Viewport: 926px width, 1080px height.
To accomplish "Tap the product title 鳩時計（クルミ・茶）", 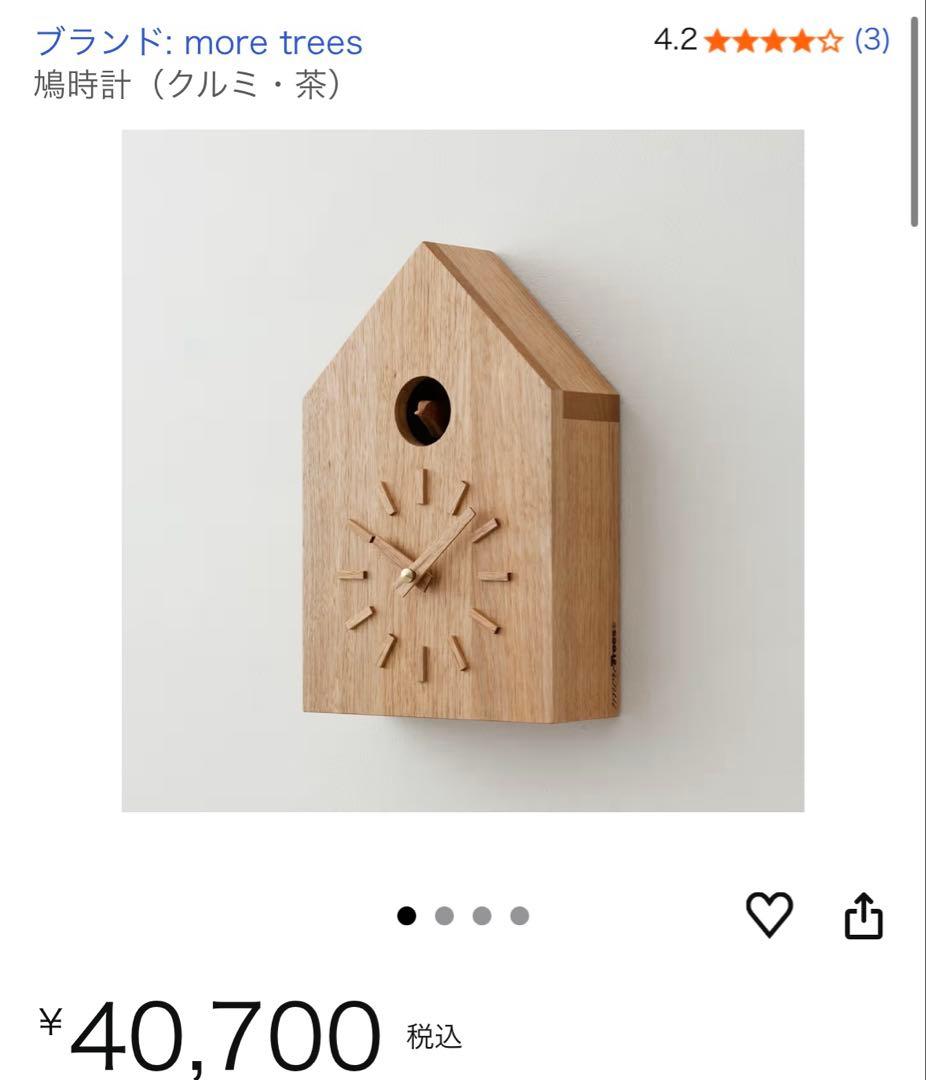I will pyautogui.click(x=185, y=84).
